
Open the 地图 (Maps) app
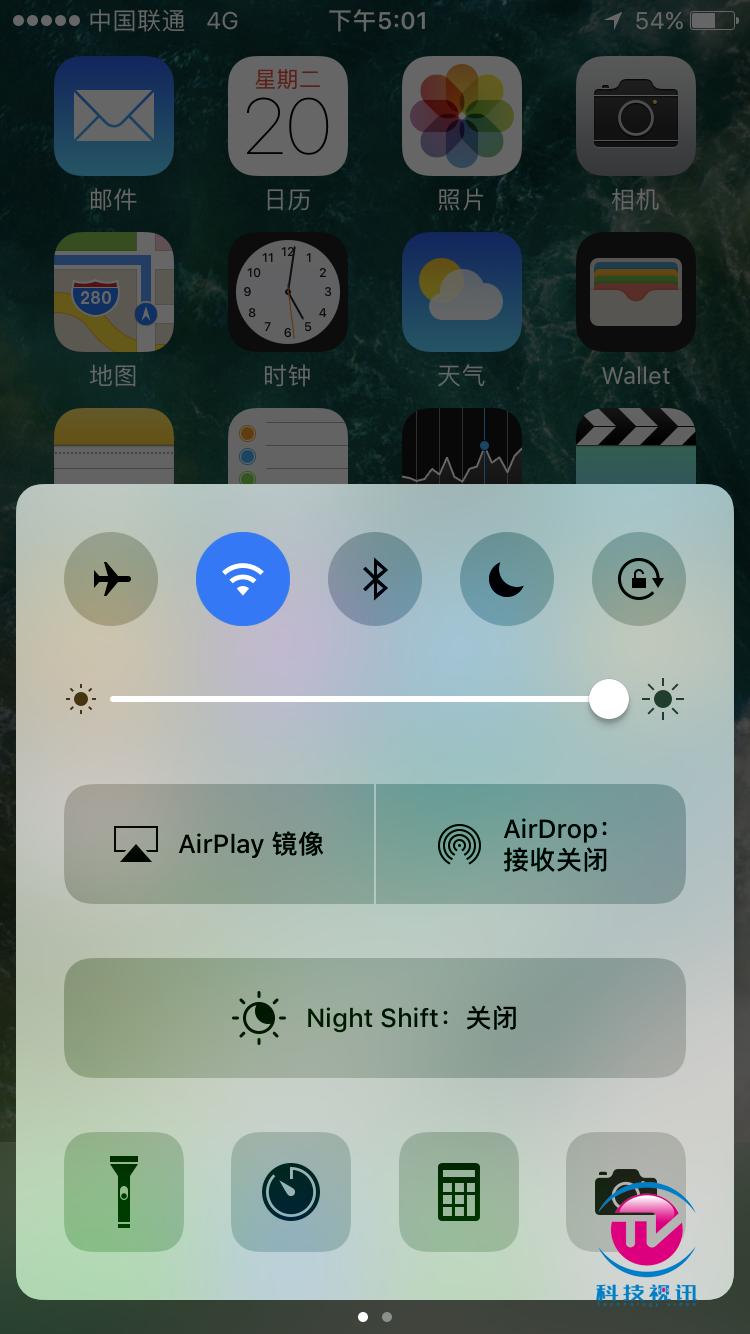click(x=114, y=292)
